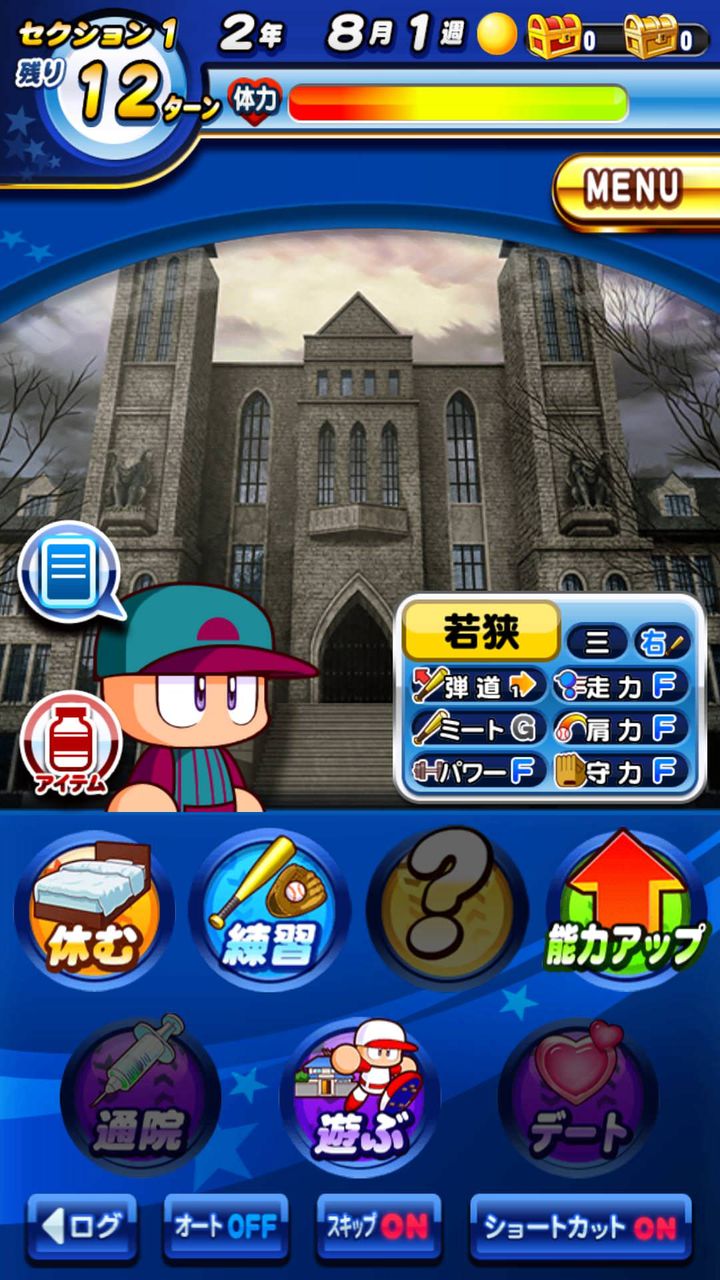Turn off スキップ skip setting
720x1280 pixels.
pos(378,1227)
